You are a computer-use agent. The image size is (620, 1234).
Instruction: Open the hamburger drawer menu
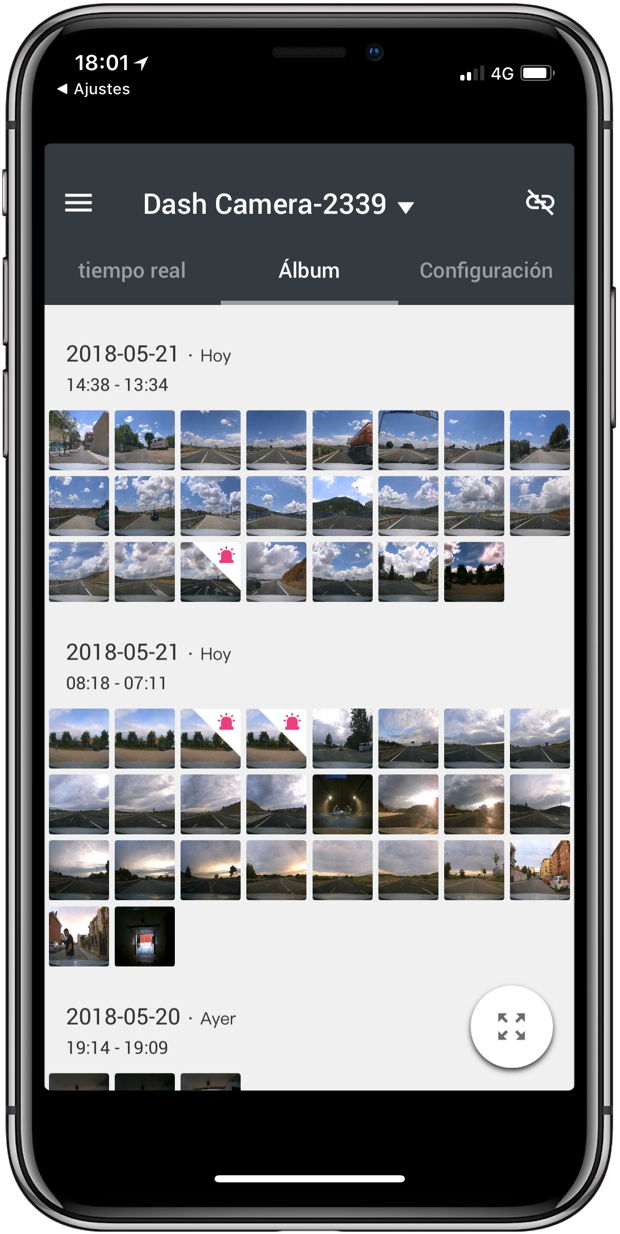tap(79, 203)
